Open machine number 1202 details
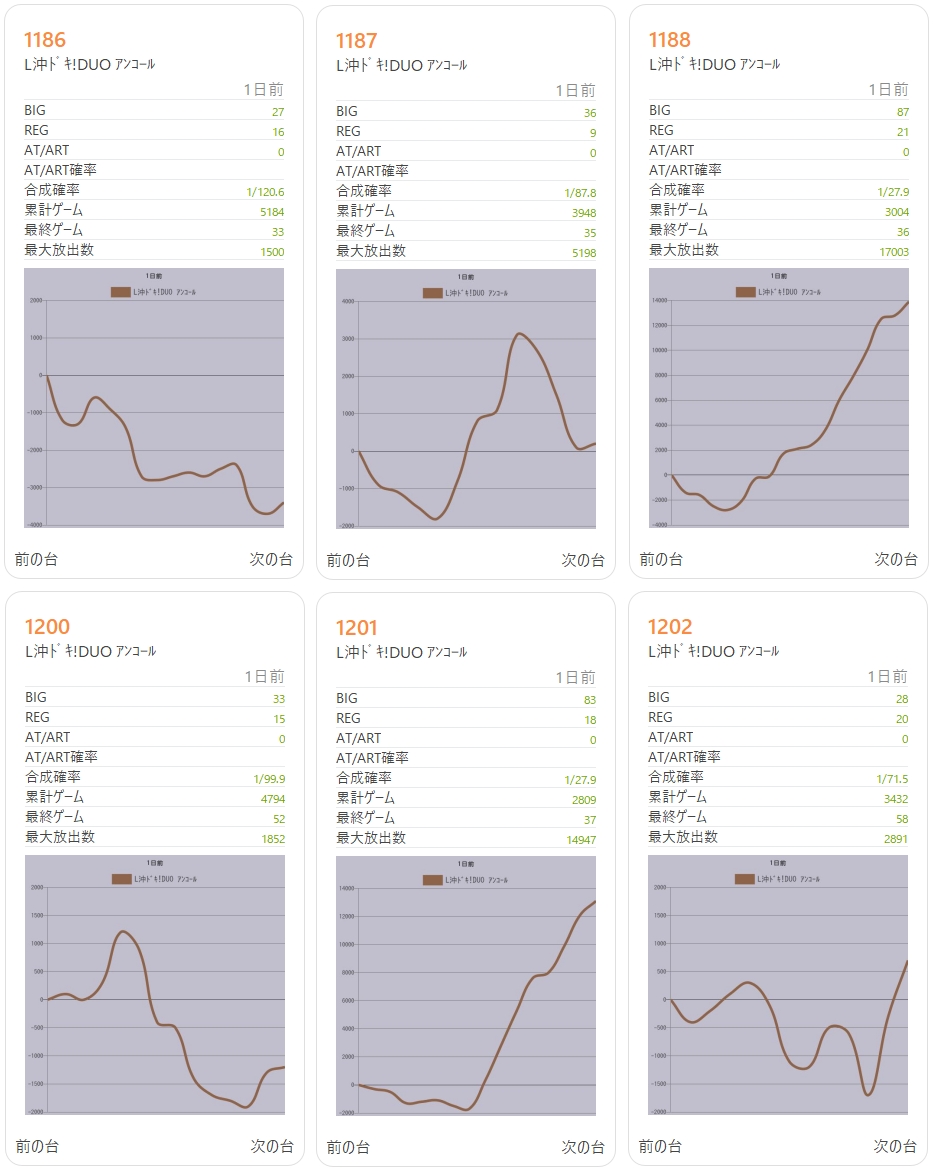 point(669,627)
